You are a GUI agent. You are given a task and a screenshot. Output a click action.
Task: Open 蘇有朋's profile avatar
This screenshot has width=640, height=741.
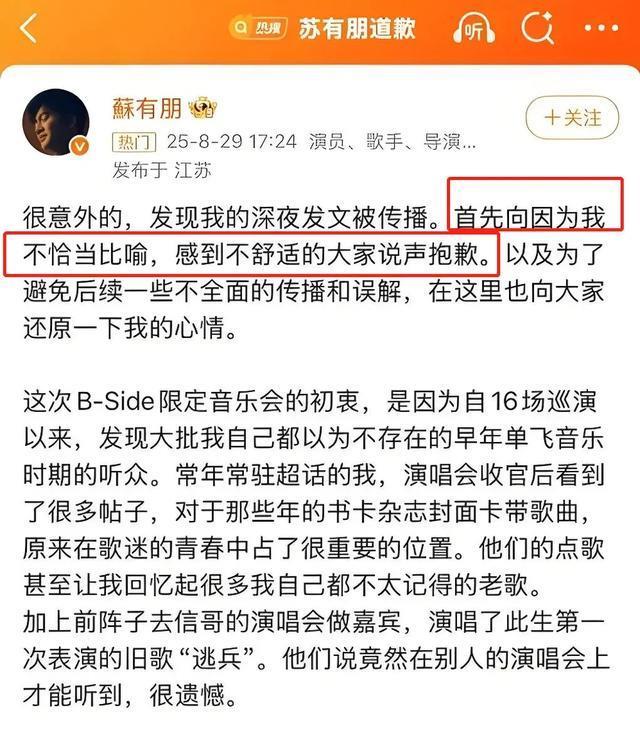click(x=56, y=123)
